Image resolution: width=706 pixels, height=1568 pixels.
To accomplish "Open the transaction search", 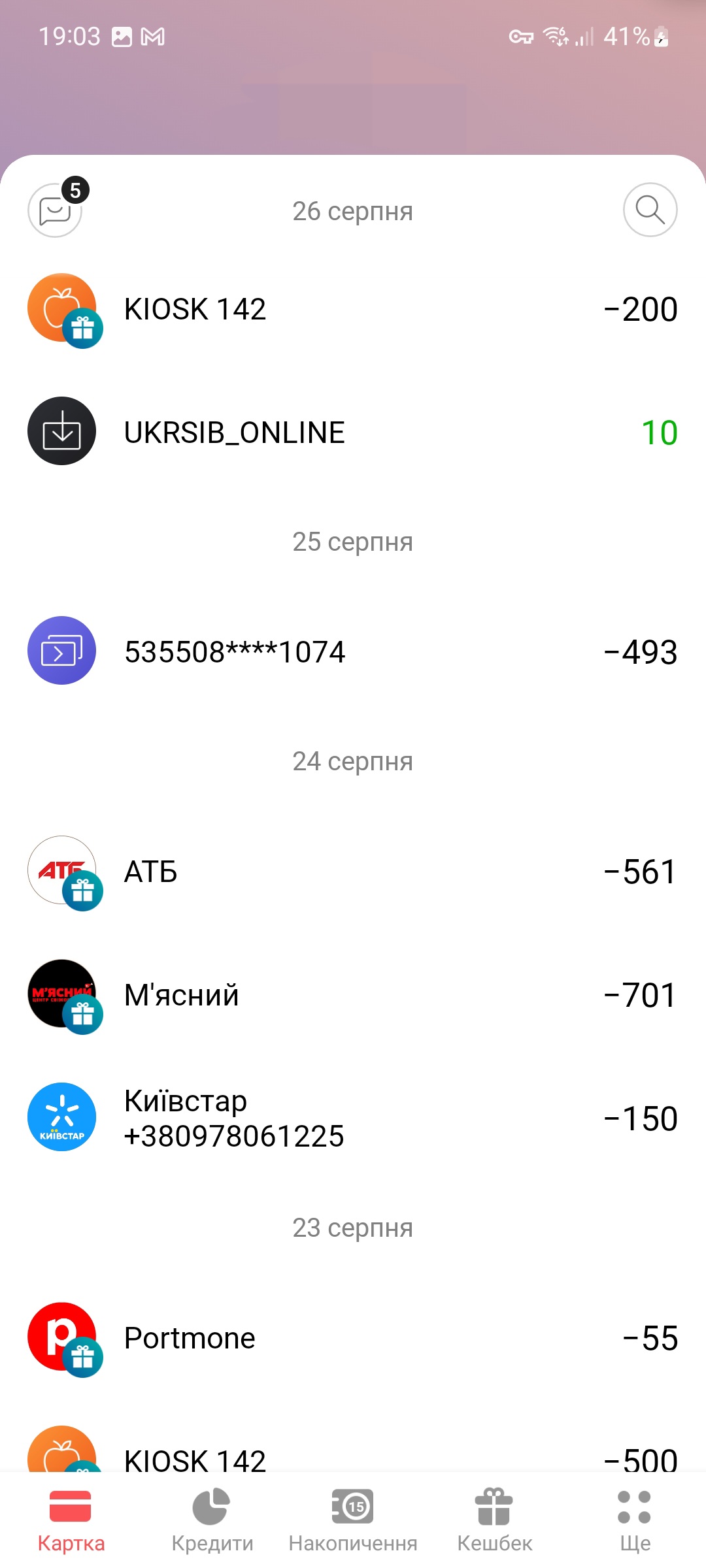I will pyautogui.click(x=650, y=210).
